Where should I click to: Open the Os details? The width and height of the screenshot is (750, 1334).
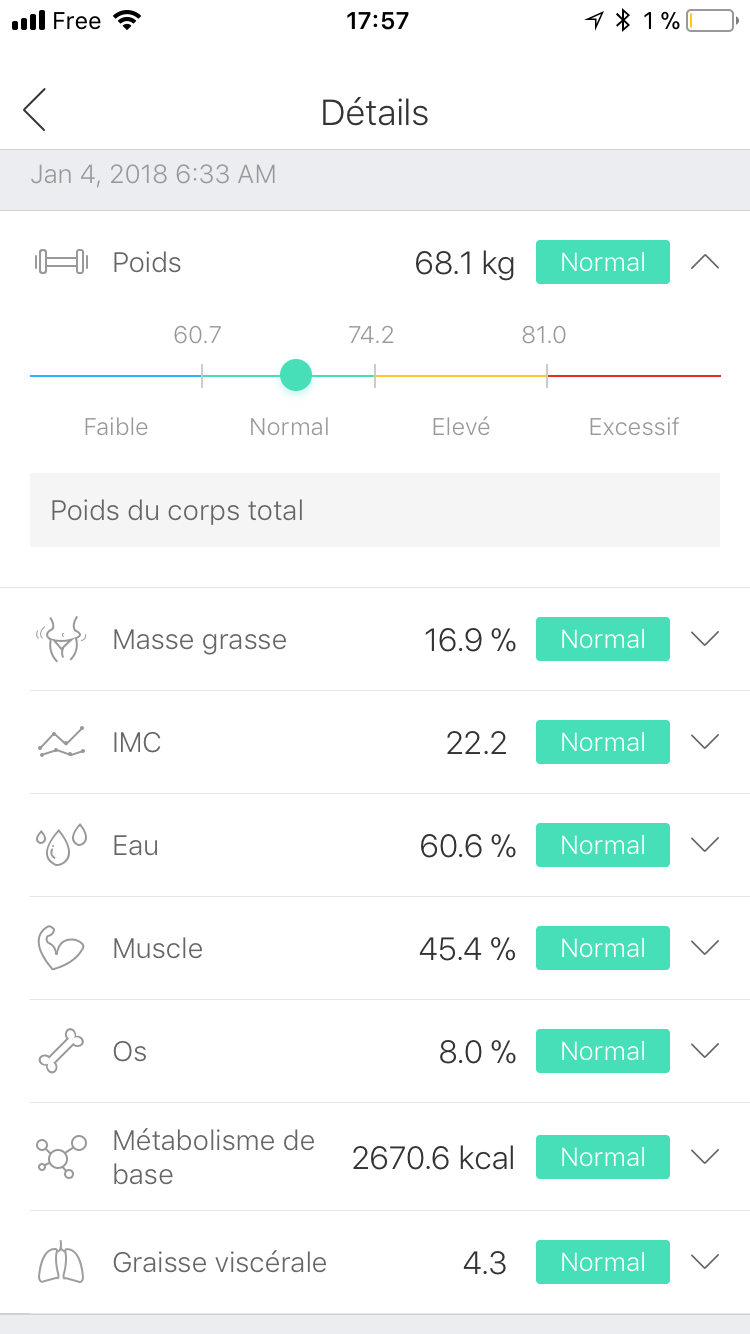point(705,1052)
